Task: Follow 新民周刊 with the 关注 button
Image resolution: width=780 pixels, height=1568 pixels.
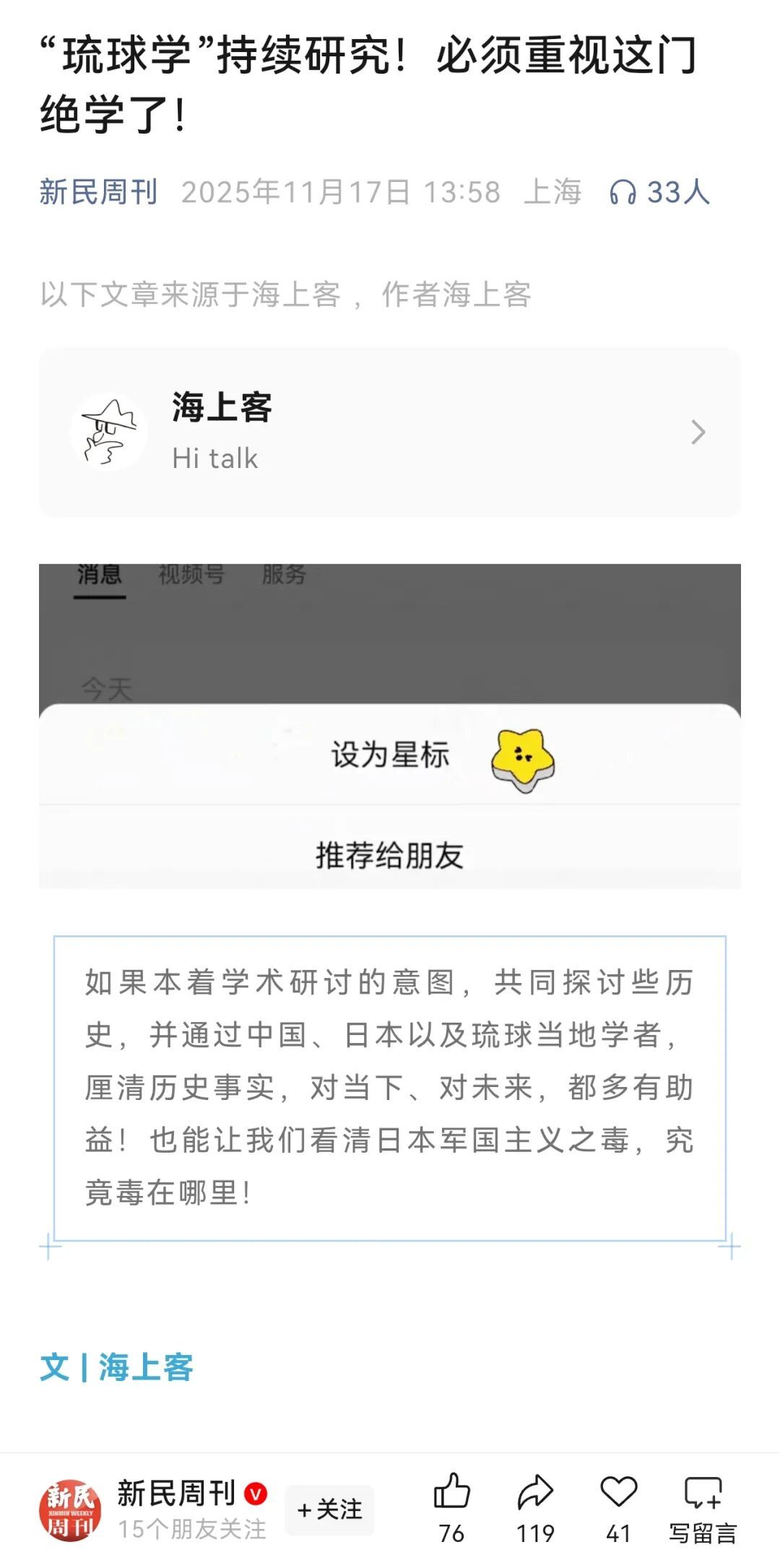Action: coord(329,1509)
